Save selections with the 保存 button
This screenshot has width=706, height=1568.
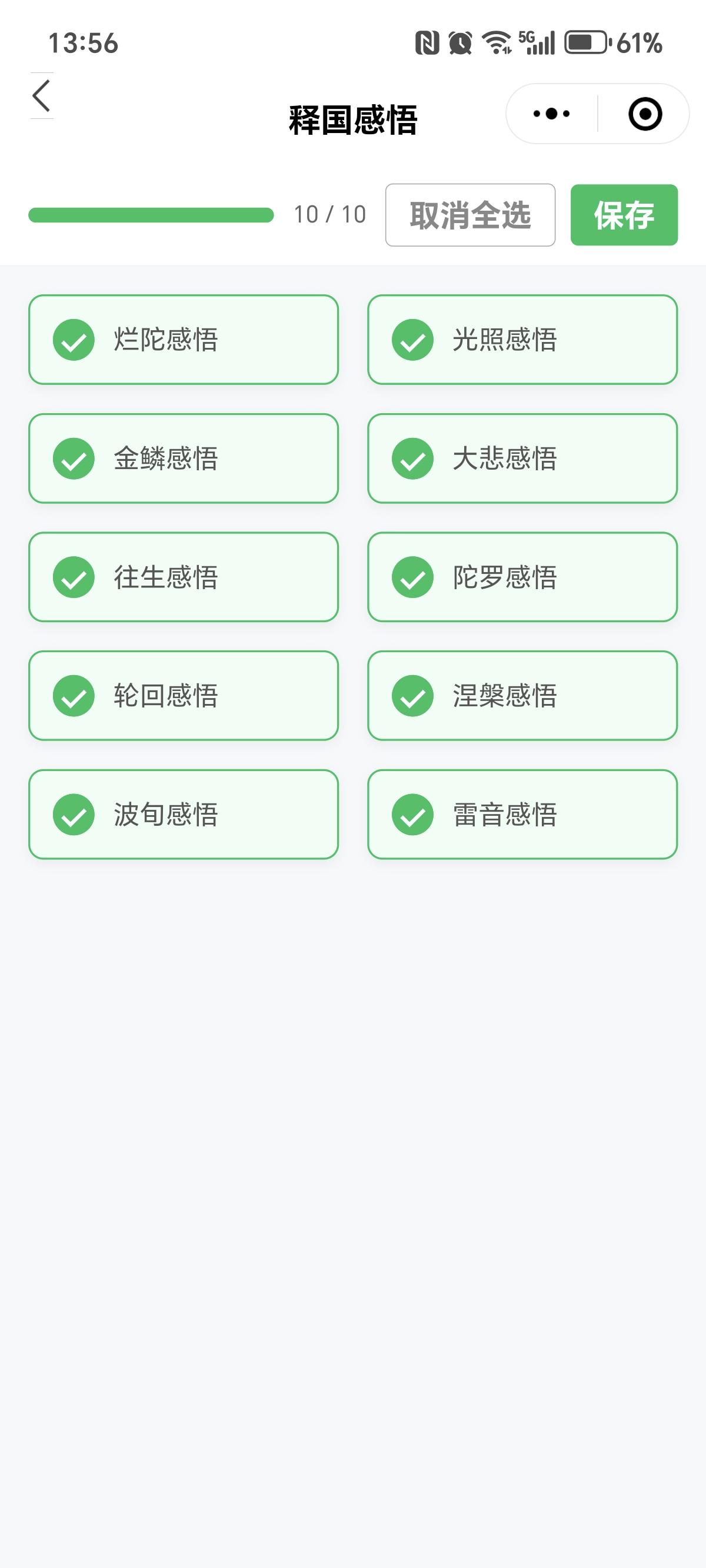coord(624,215)
